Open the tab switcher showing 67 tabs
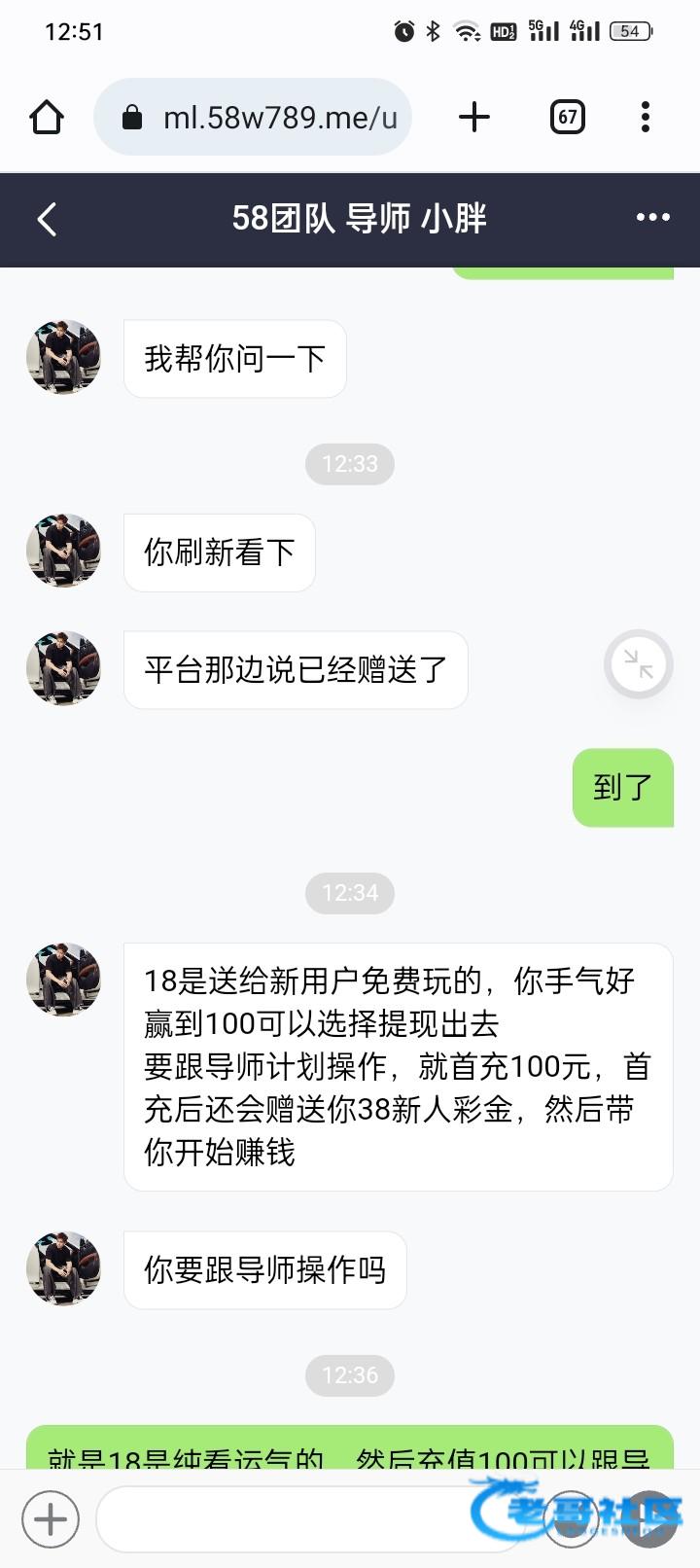Viewport: 700px width, 1568px height. pyautogui.click(x=567, y=118)
